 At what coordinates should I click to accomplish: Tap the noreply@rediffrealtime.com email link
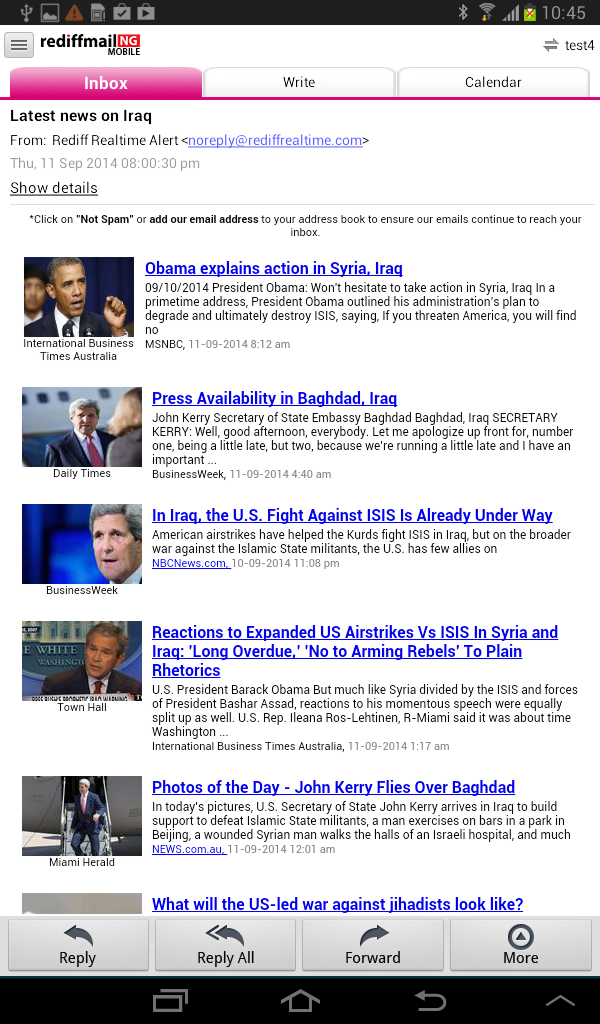click(275, 141)
